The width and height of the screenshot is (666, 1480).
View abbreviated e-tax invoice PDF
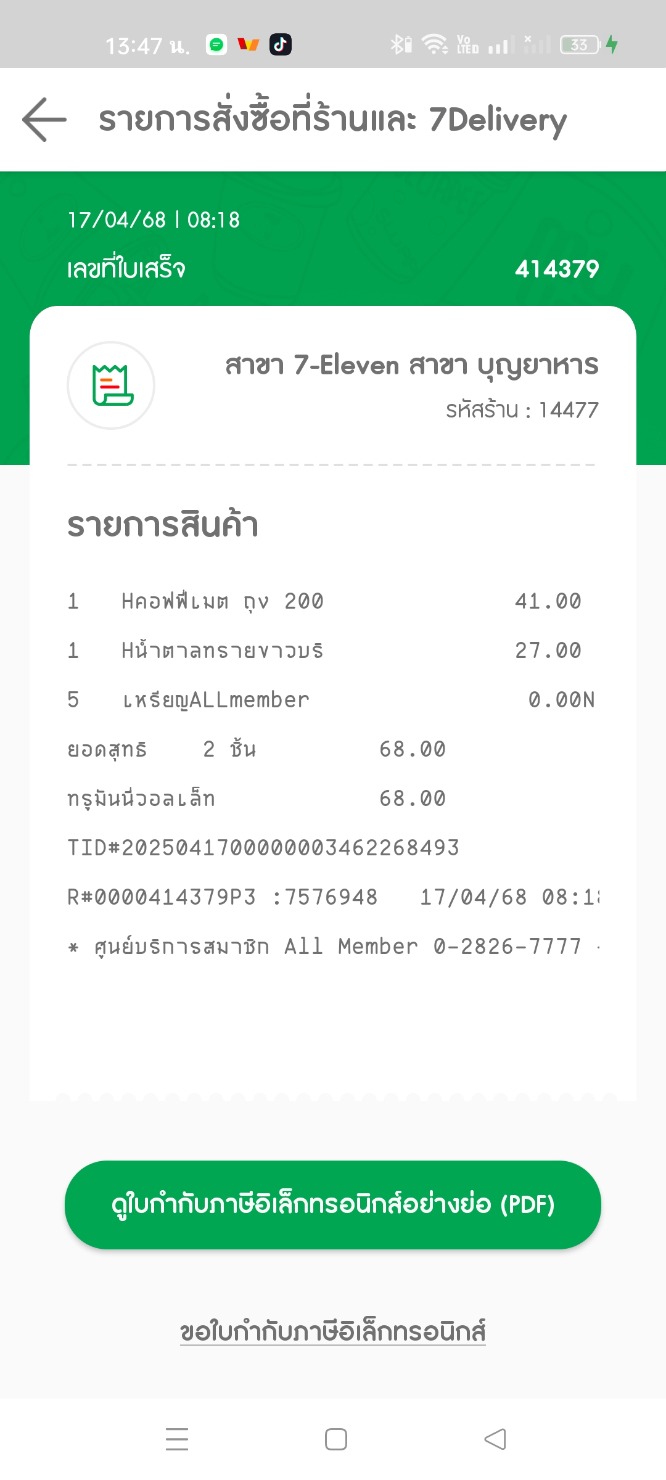333,1205
